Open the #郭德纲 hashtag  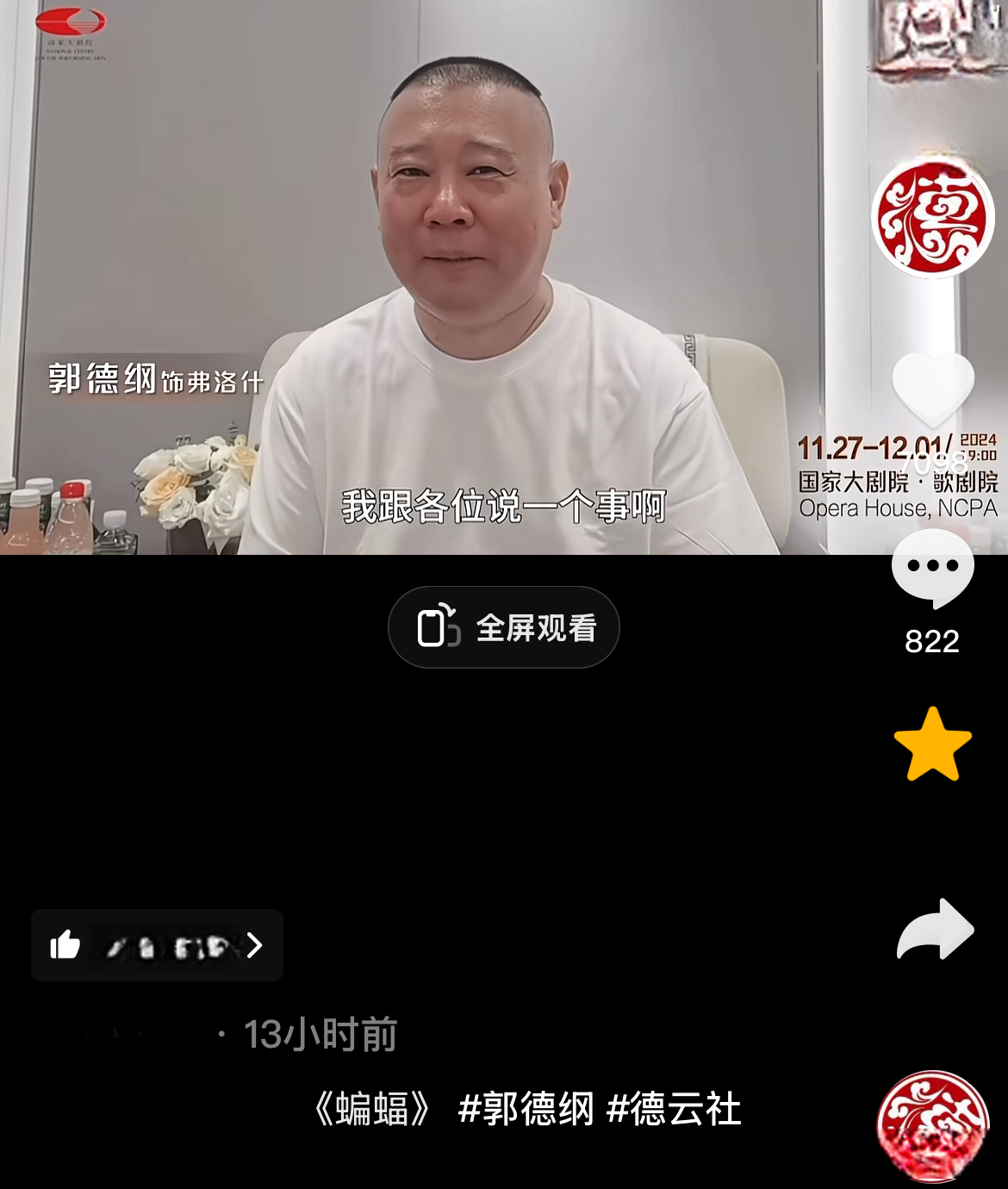point(526,1109)
